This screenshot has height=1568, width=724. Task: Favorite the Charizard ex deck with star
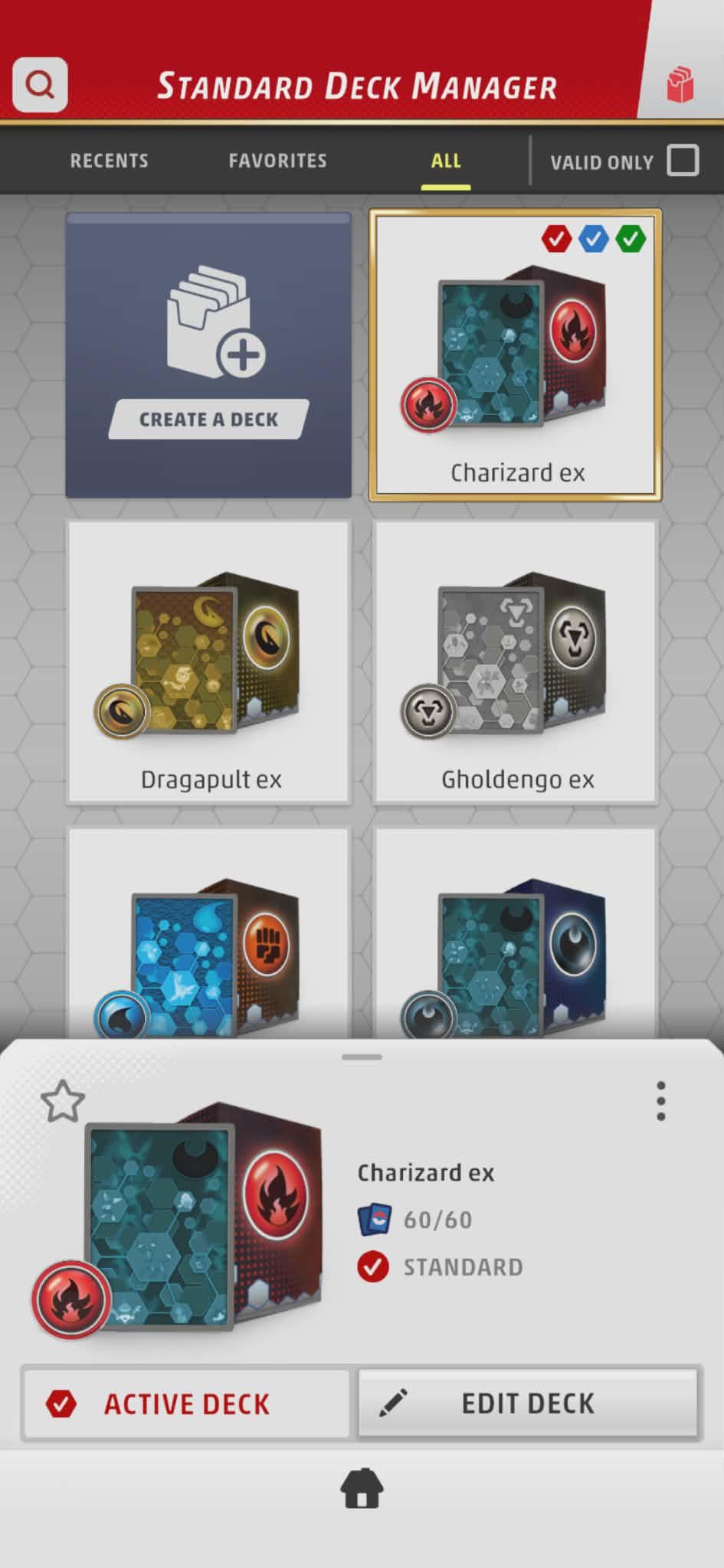coord(62,1102)
